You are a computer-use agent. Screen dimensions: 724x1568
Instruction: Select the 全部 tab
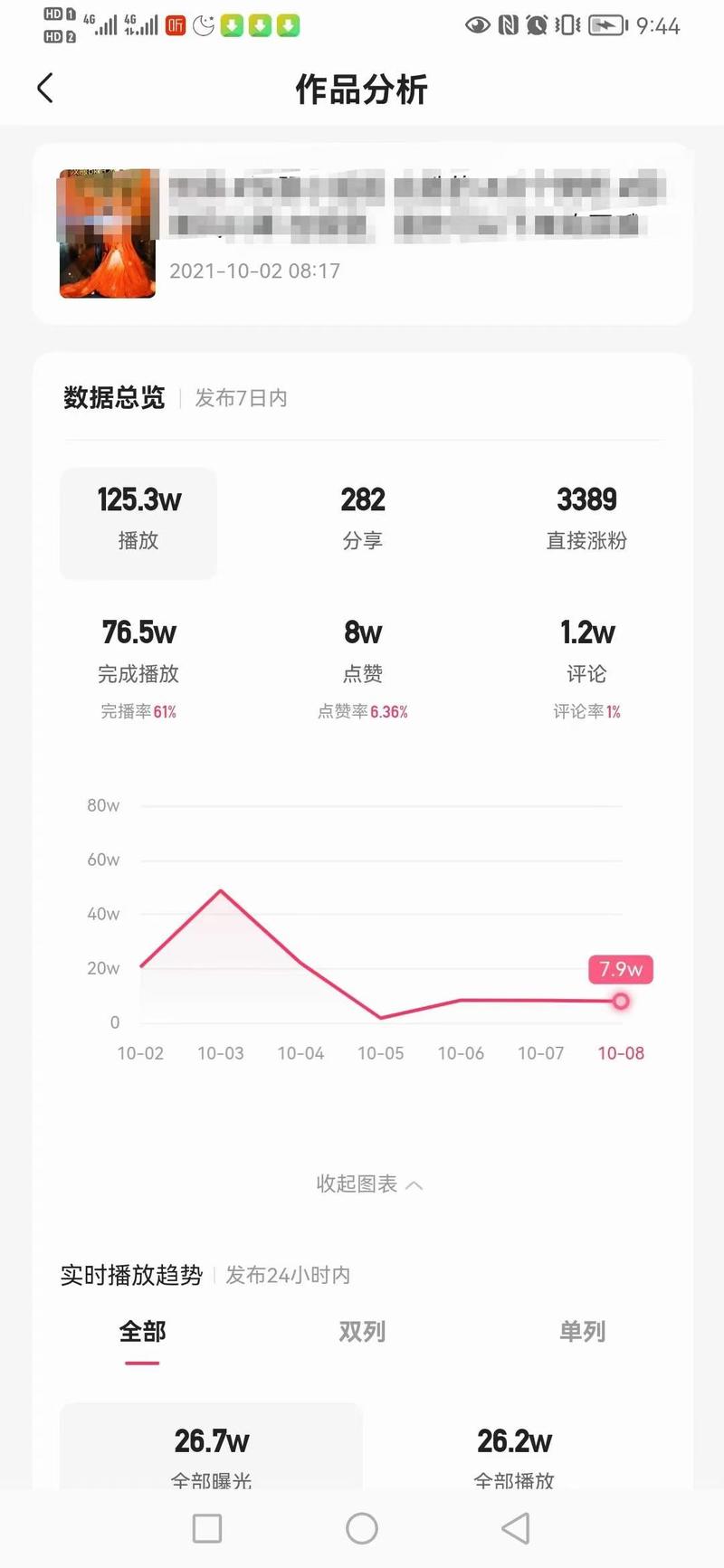(x=142, y=1332)
